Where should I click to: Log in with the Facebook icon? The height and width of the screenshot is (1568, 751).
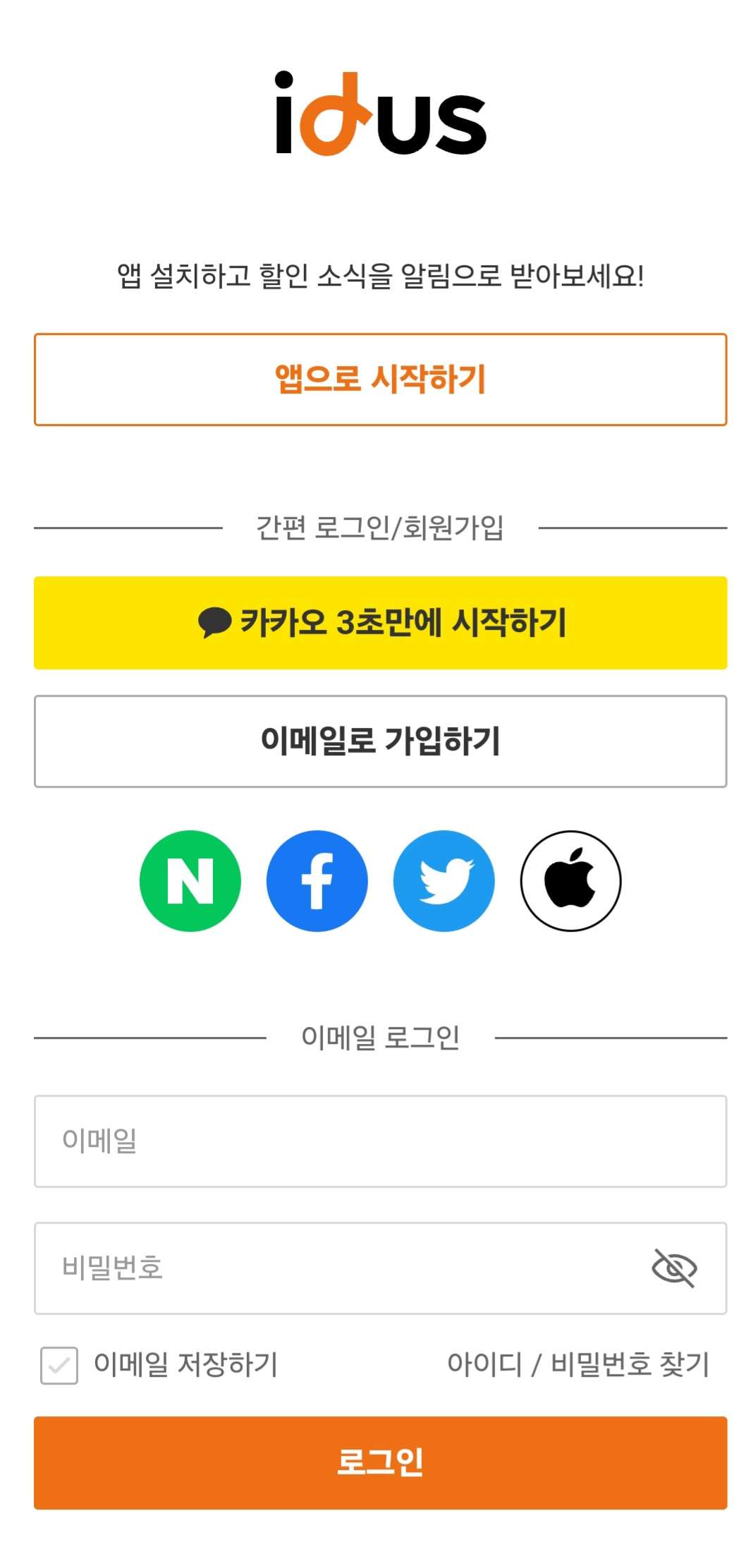317,881
